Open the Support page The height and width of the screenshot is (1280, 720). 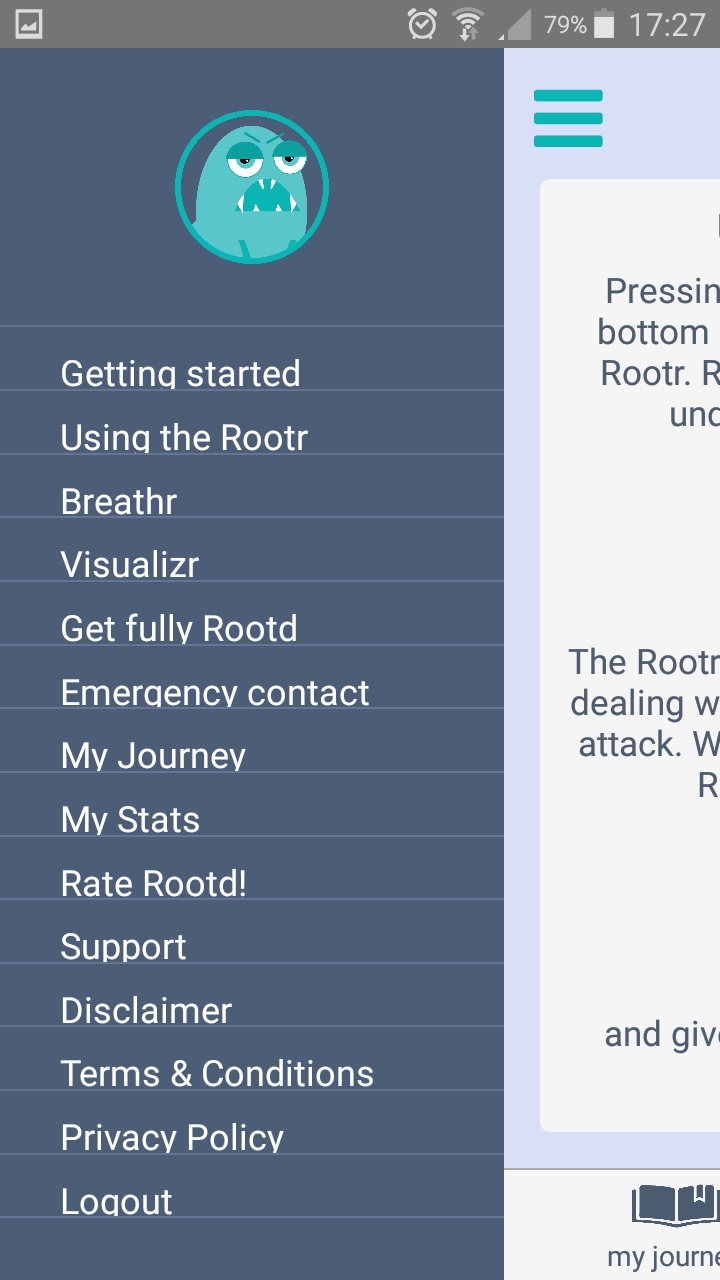coord(123,946)
